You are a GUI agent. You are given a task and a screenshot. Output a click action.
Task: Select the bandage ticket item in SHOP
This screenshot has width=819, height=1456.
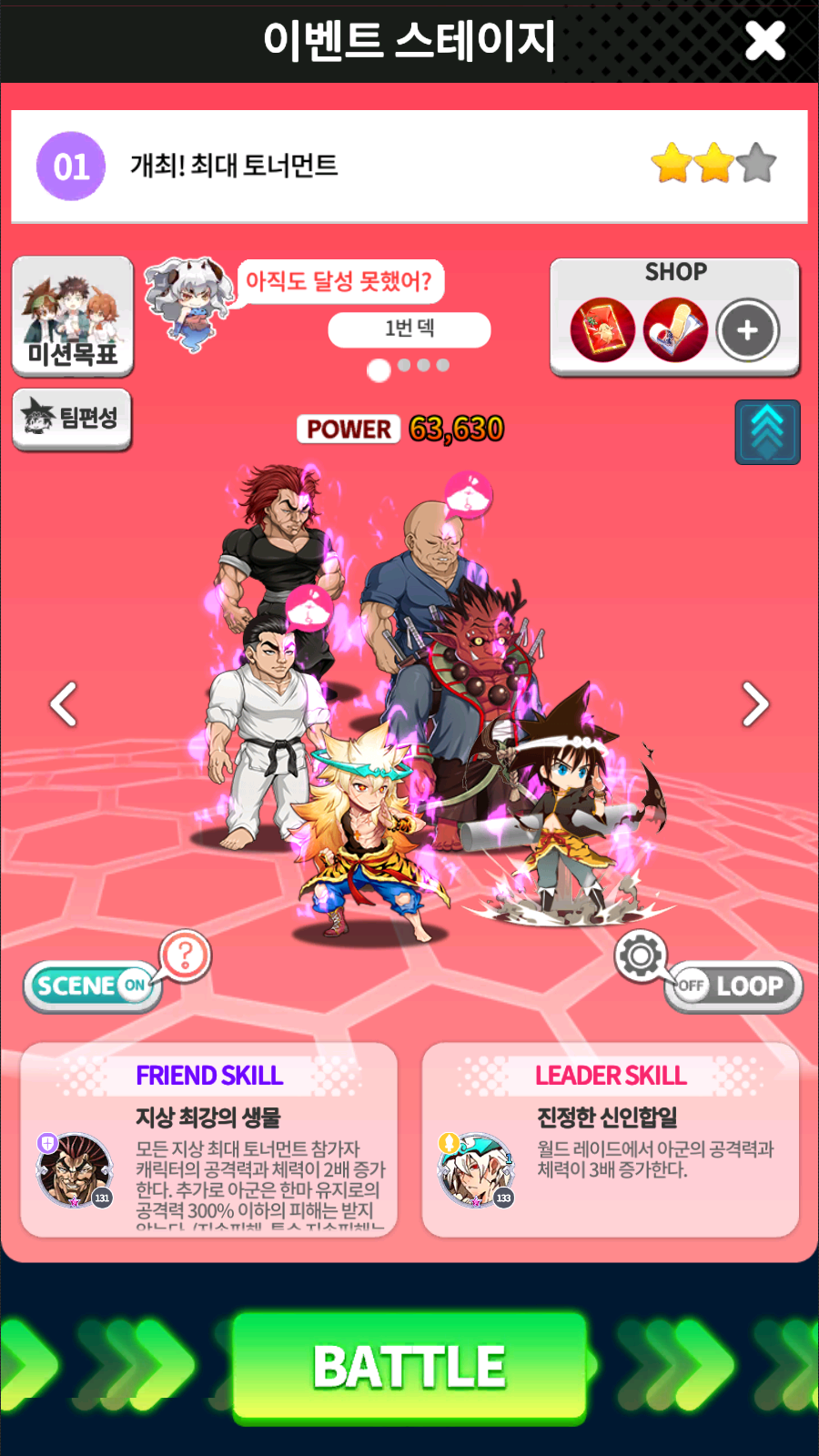click(x=675, y=329)
